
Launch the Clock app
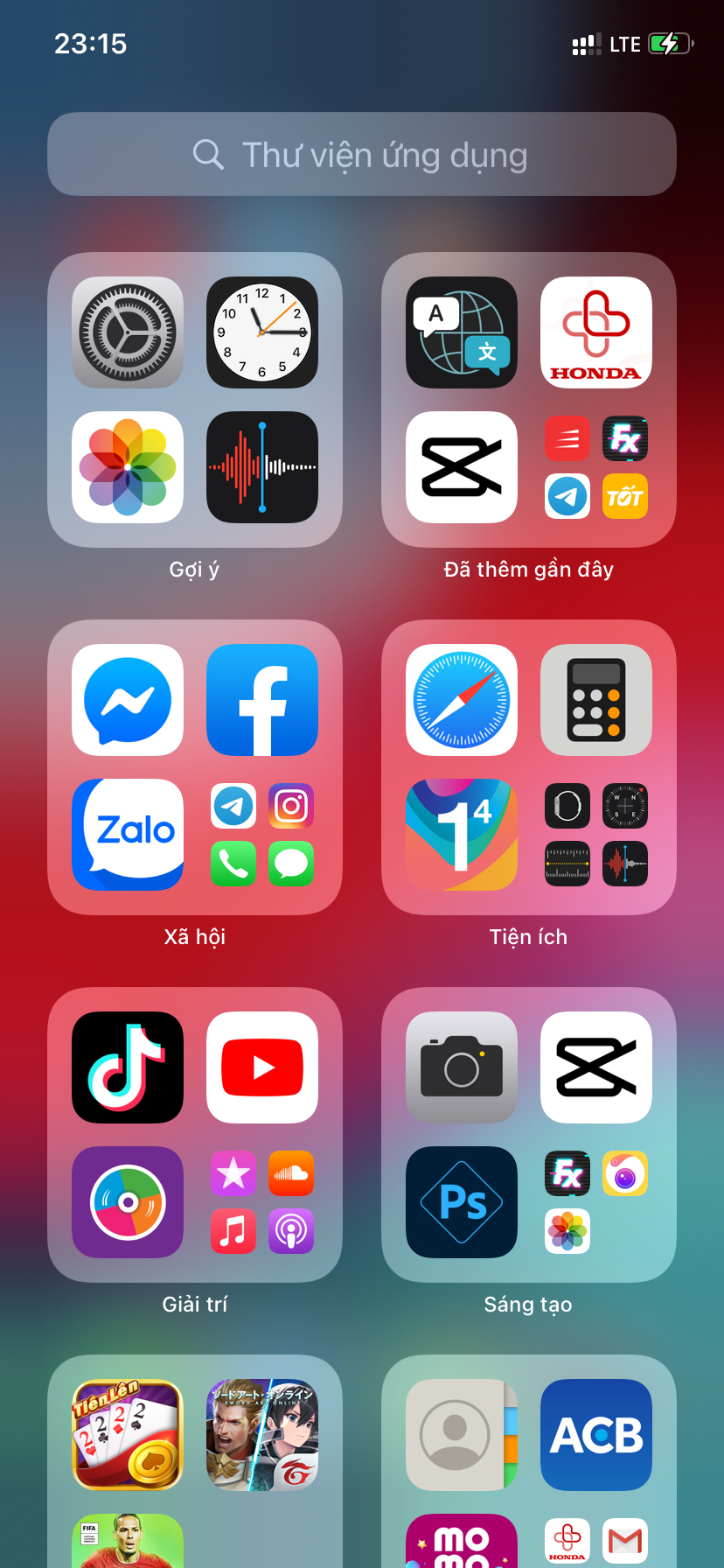tap(262, 332)
